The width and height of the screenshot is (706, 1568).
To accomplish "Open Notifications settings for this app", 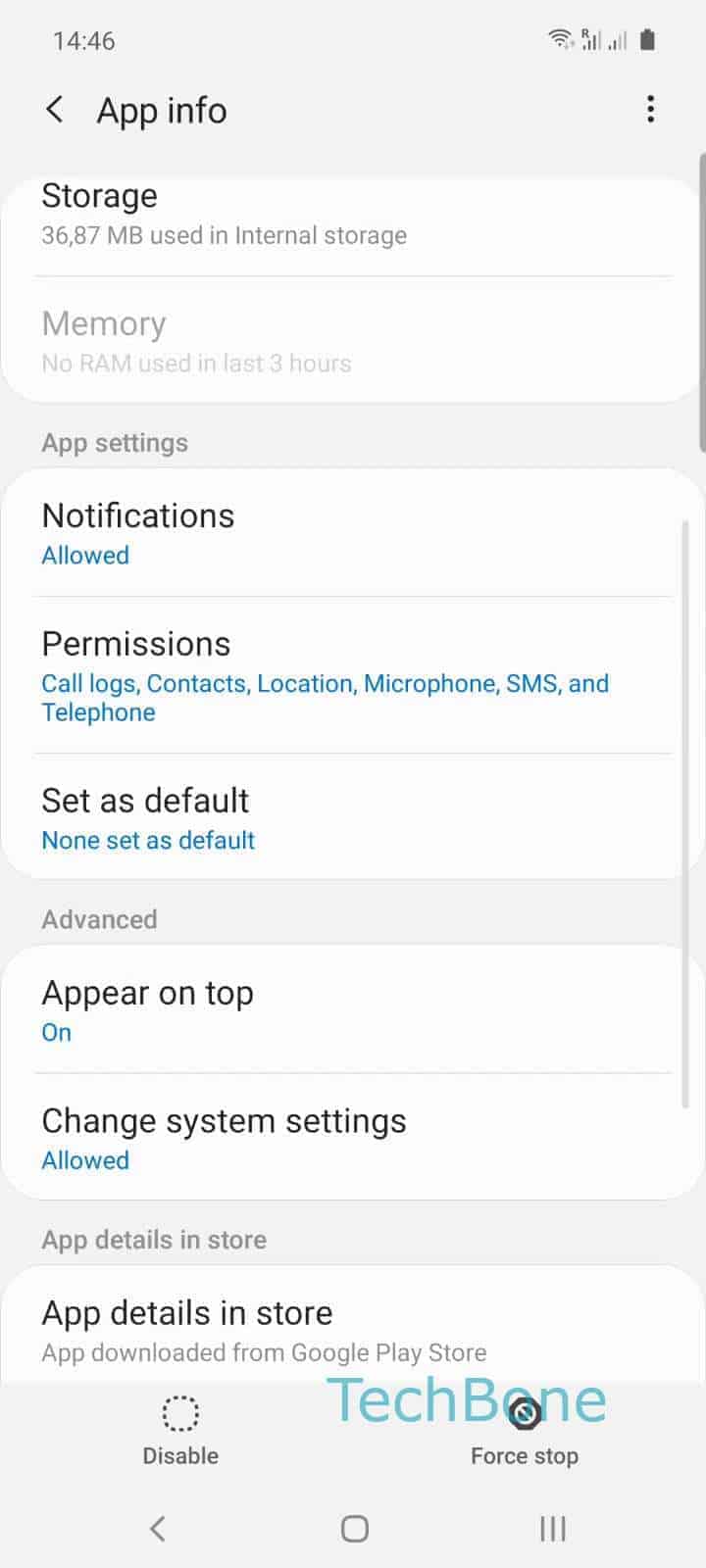I will click(x=353, y=533).
